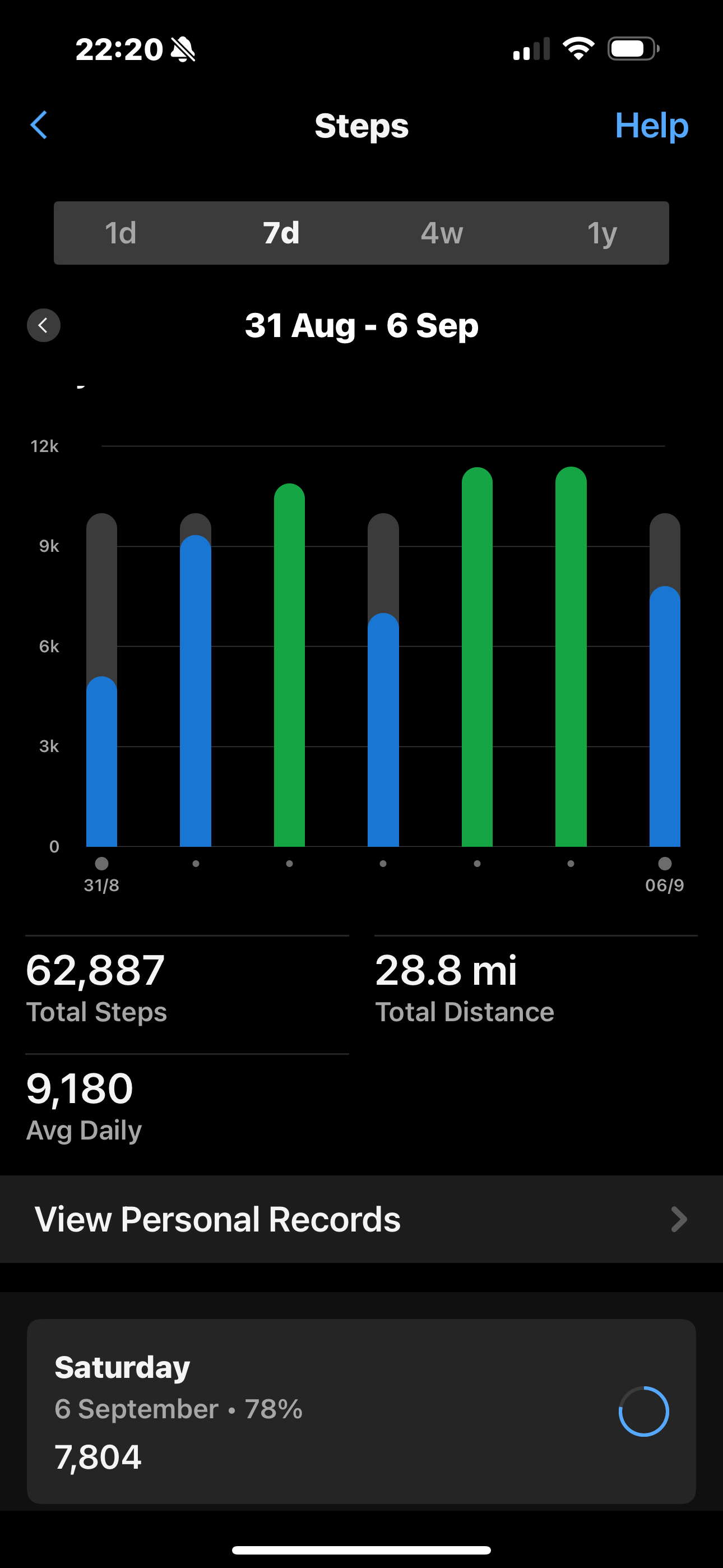Image resolution: width=723 pixels, height=1568 pixels.
Task: Show the 1y steps view
Action: pos(602,233)
